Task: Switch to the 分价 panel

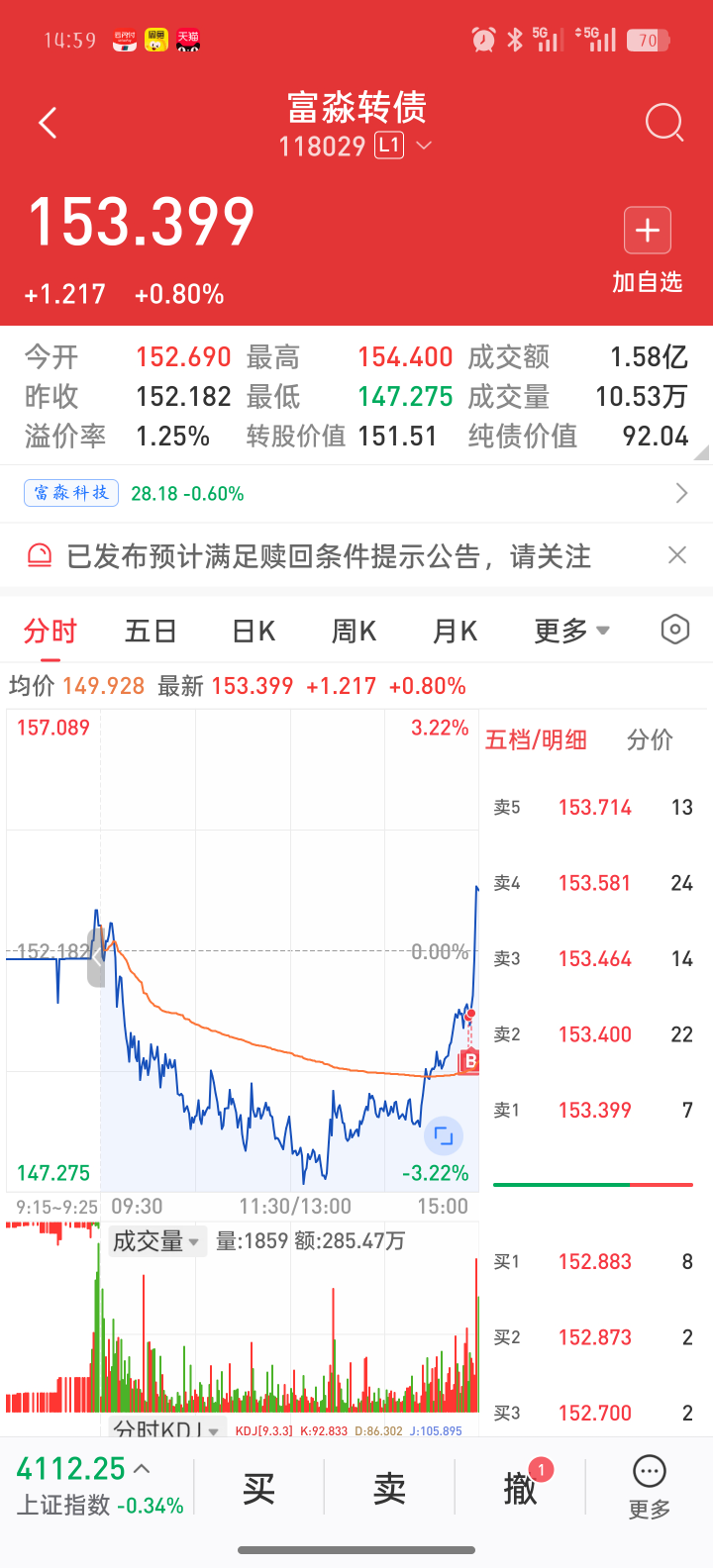Action: pyautogui.click(x=650, y=739)
